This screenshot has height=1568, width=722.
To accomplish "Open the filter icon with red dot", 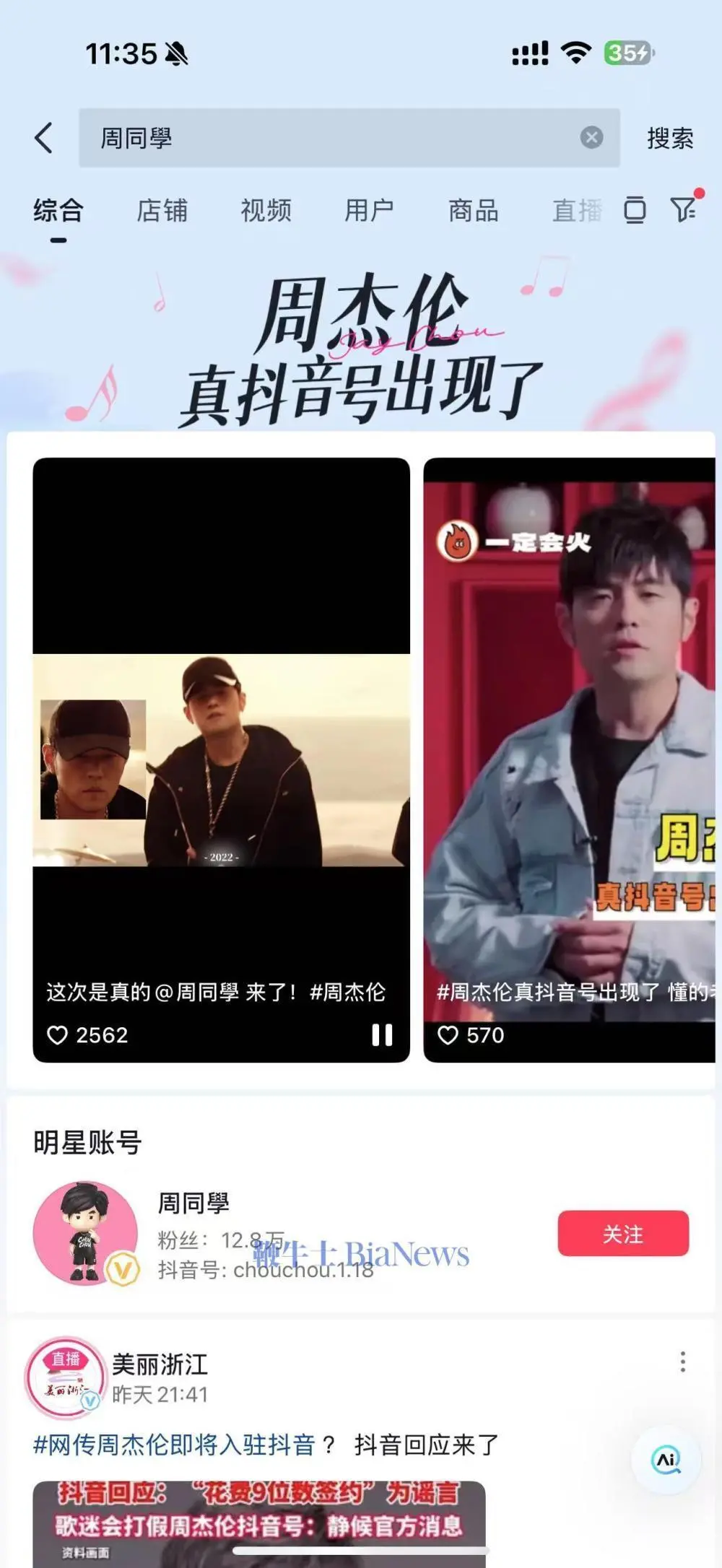I will [682, 211].
